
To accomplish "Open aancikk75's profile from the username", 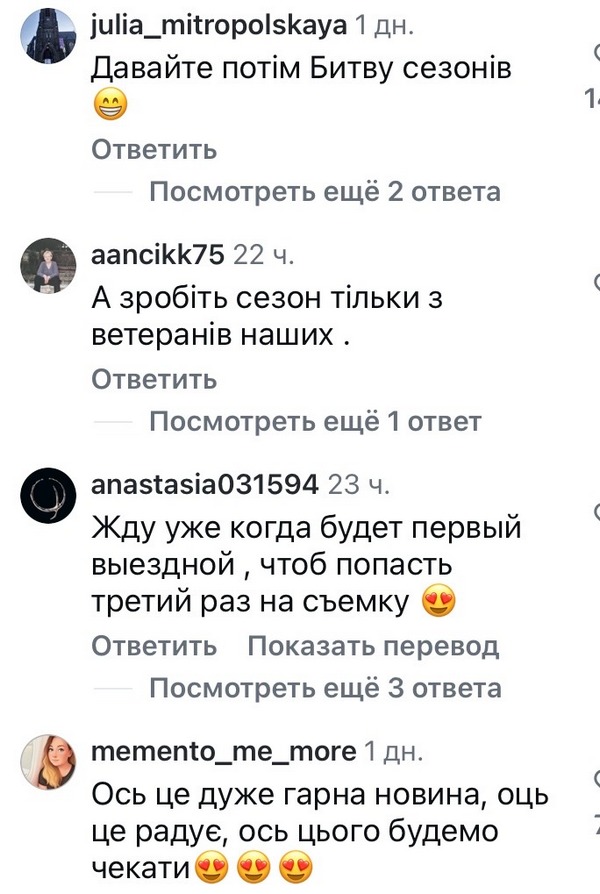I will pos(157,256).
